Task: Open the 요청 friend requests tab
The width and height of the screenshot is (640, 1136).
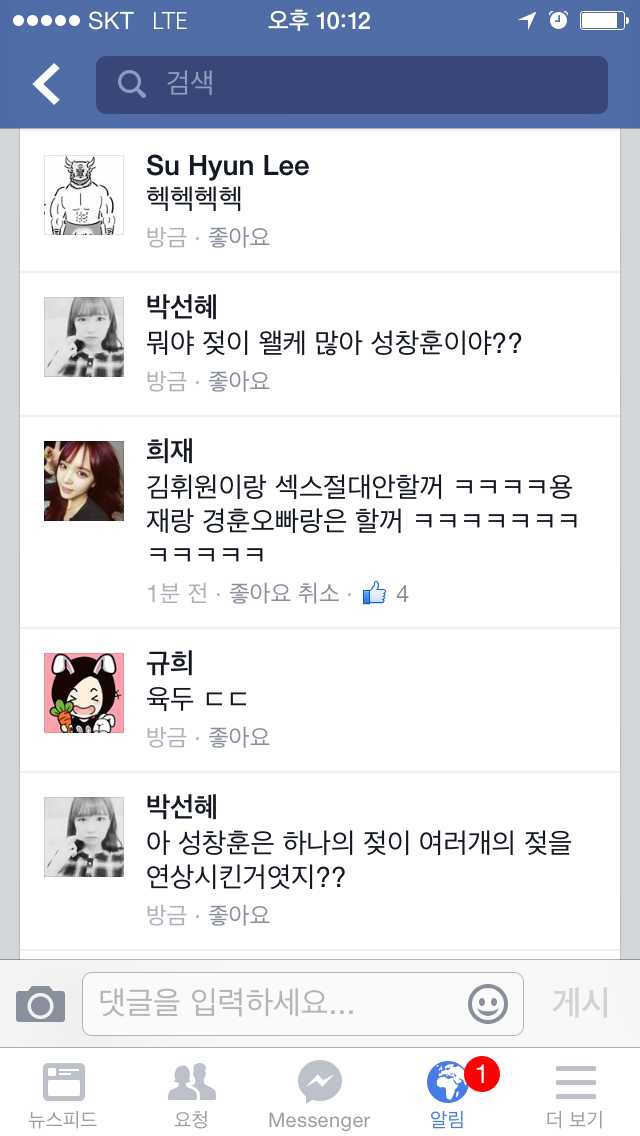Action: pyautogui.click(x=191, y=1095)
